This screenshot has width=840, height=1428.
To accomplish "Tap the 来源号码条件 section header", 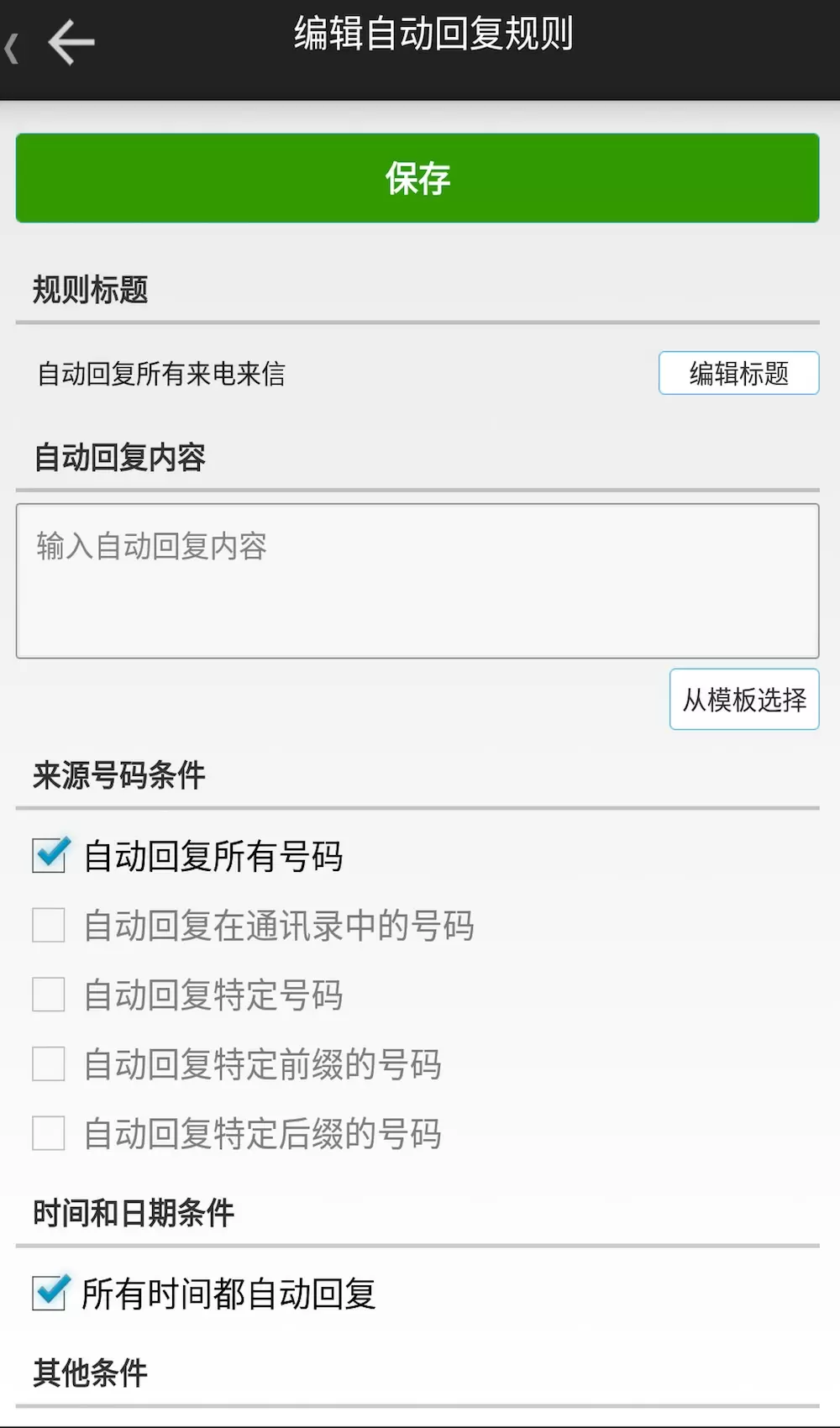I will pyautogui.click(x=118, y=774).
